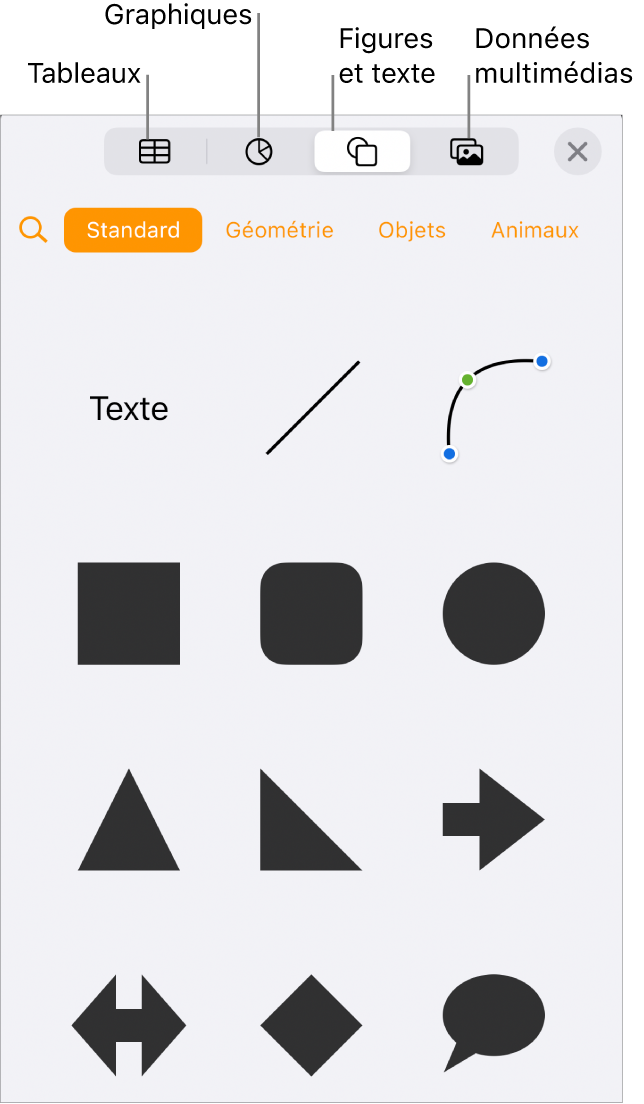The height and width of the screenshot is (1104, 644).
Task: Add the double-headed arrow shape
Action: pos(129,1025)
